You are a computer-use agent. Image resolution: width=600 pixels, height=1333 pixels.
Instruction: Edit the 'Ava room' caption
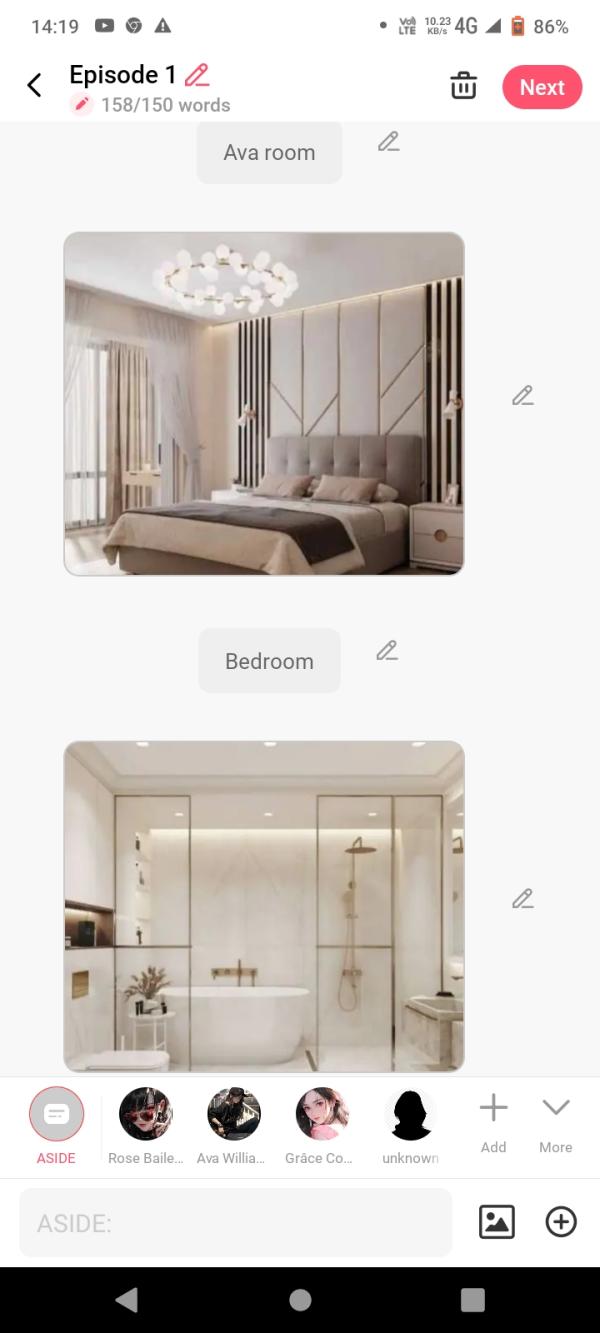(388, 142)
